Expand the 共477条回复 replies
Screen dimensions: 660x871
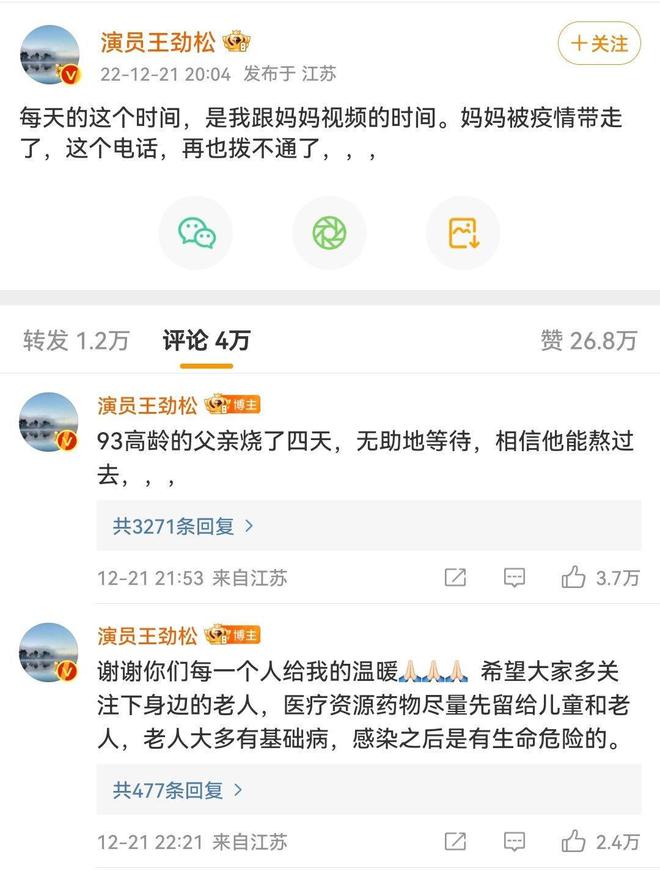pos(178,790)
